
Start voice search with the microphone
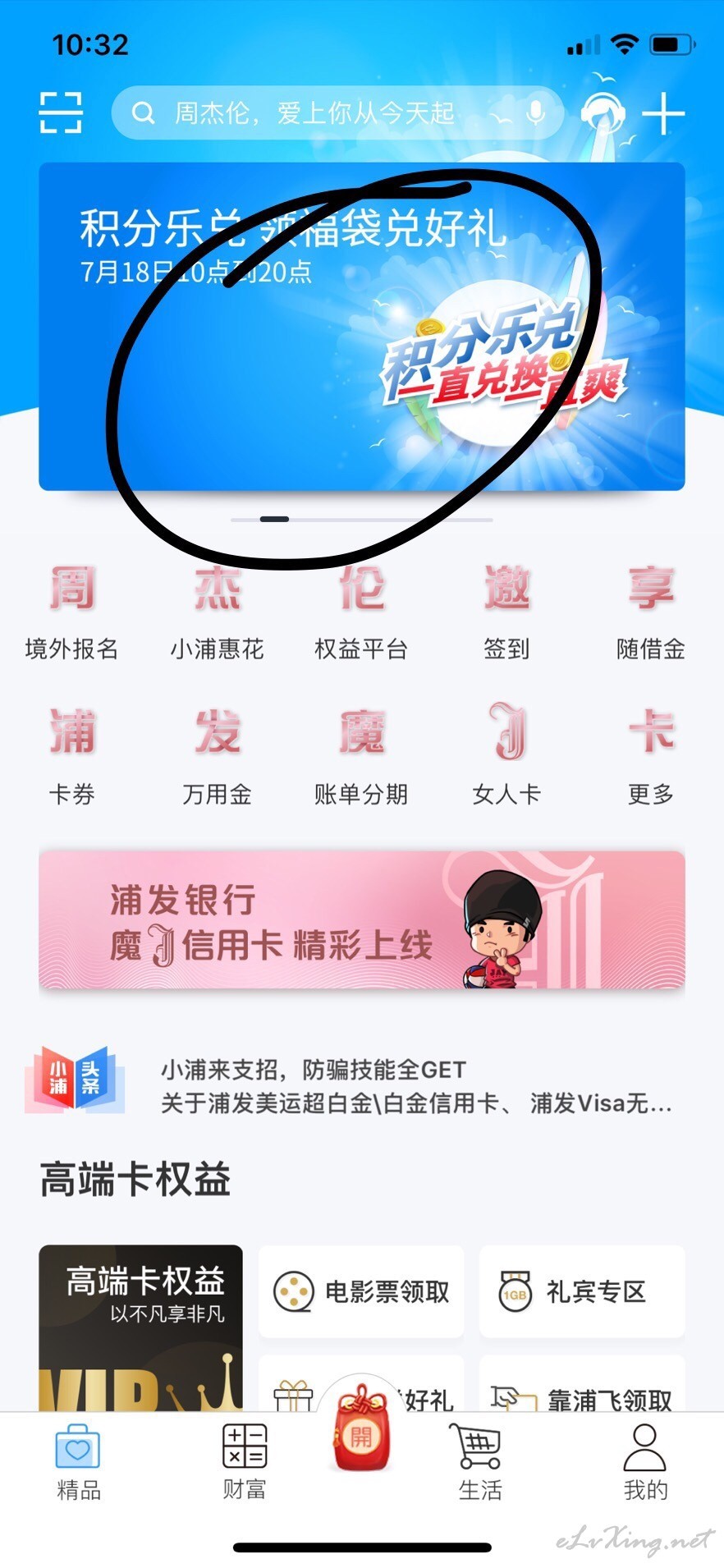535,112
